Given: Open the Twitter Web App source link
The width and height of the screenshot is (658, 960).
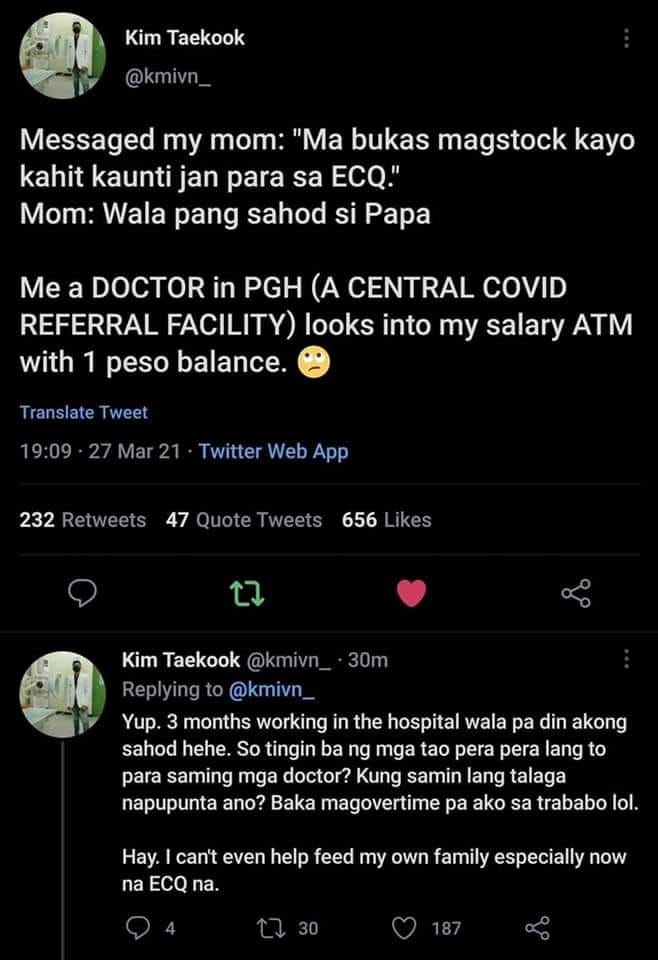Looking at the screenshot, I should click(x=273, y=451).
